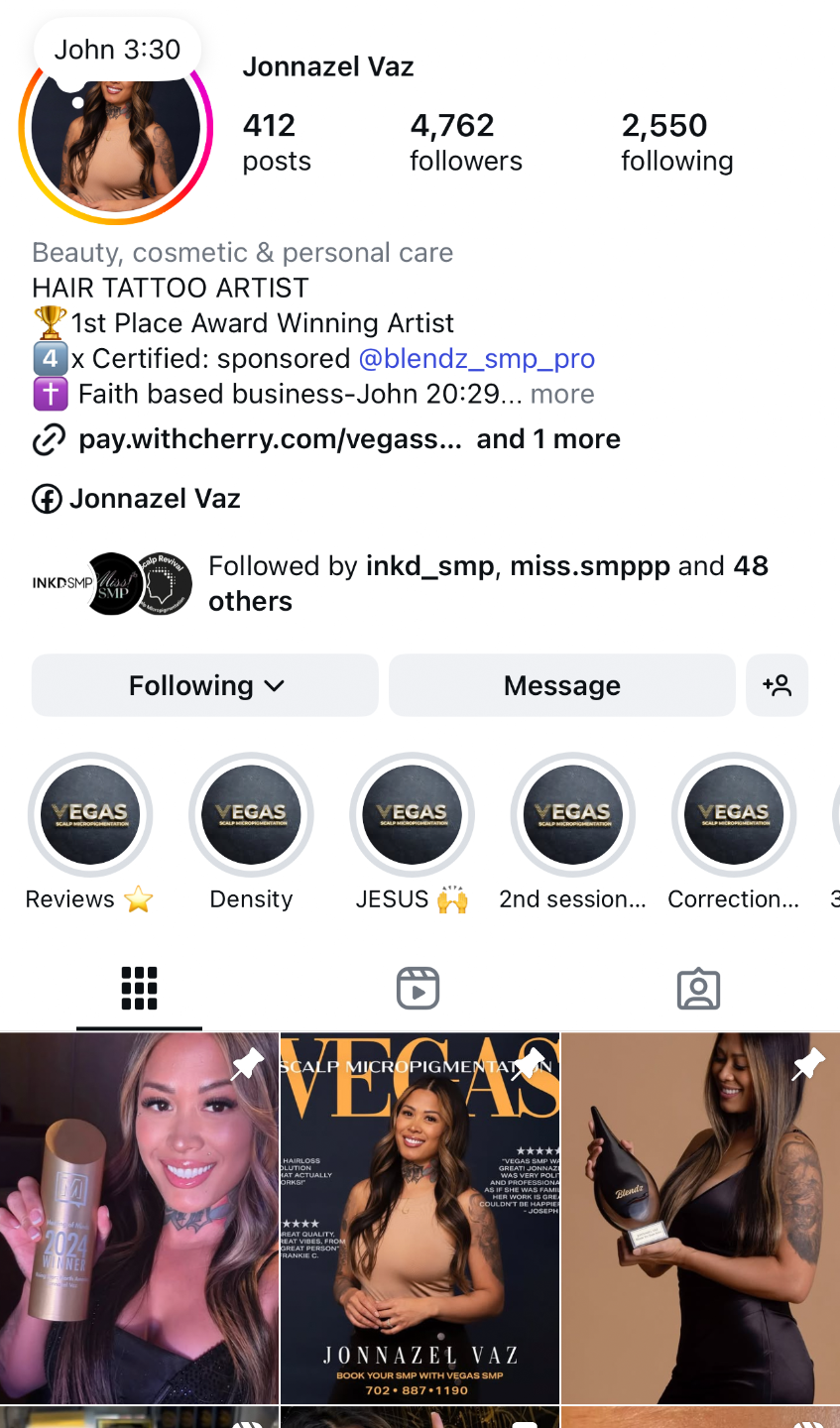Open the Jonnazel Vaz Facebook profile link
This screenshot has width=840, height=1428.
(154, 498)
